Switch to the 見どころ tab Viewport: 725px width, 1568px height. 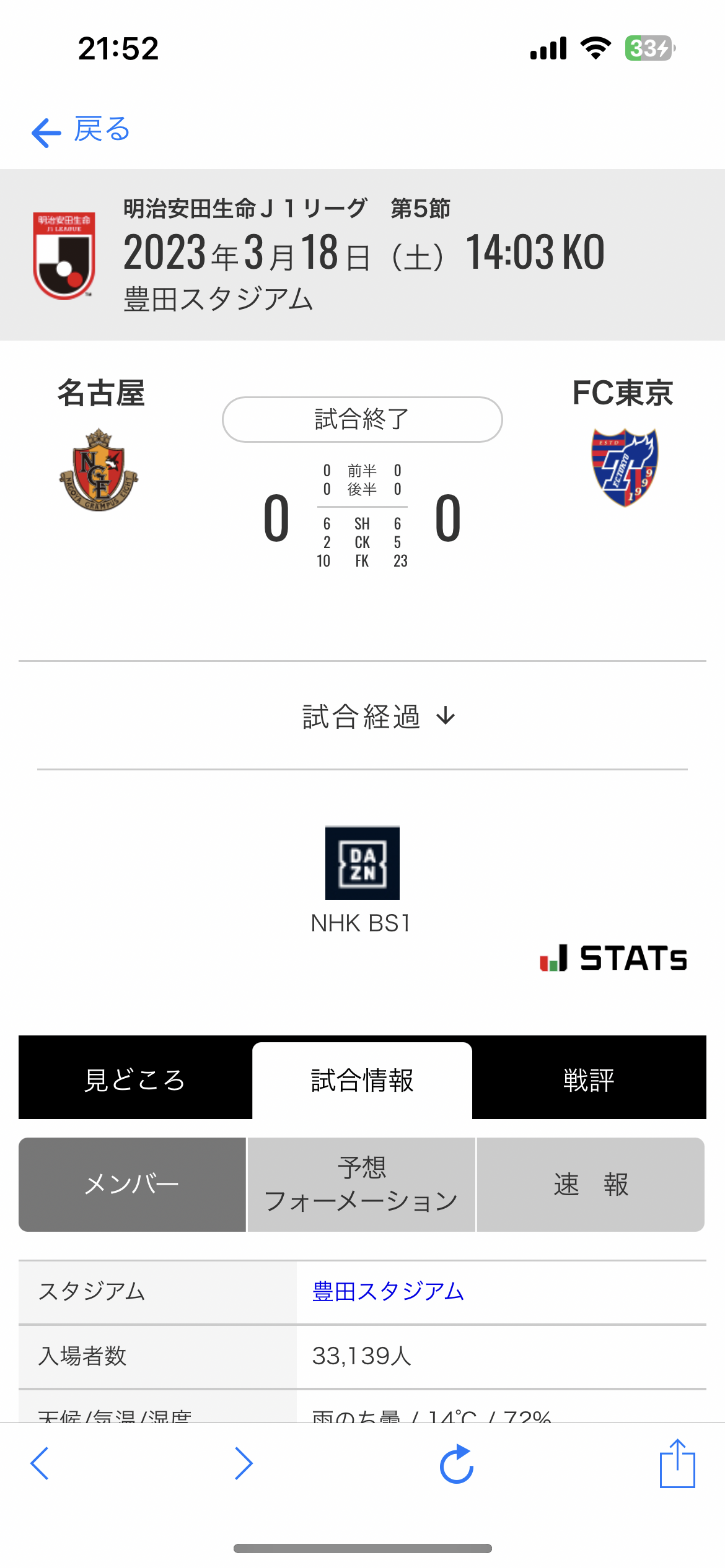(135, 1079)
